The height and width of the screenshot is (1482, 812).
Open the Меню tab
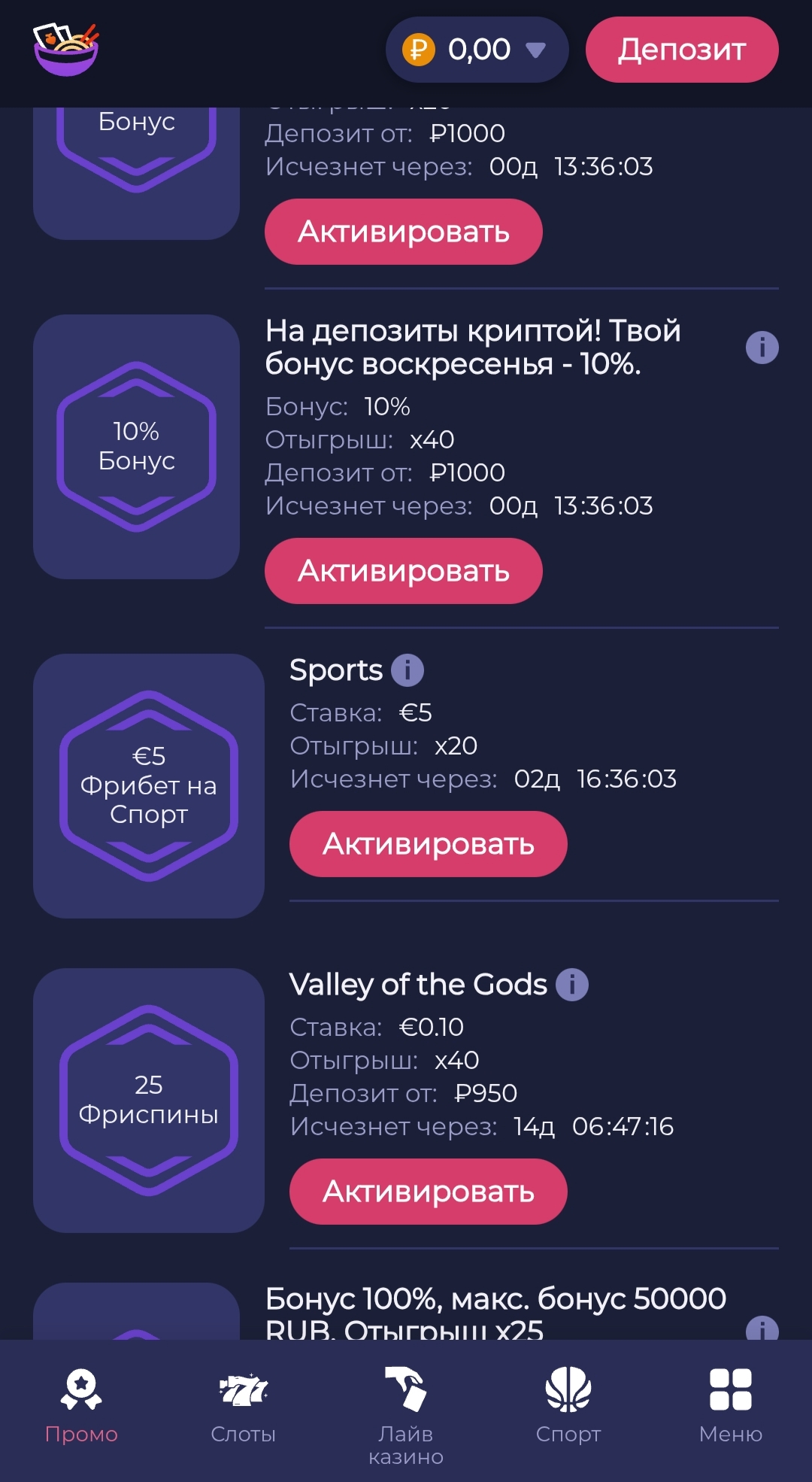[x=730, y=1405]
